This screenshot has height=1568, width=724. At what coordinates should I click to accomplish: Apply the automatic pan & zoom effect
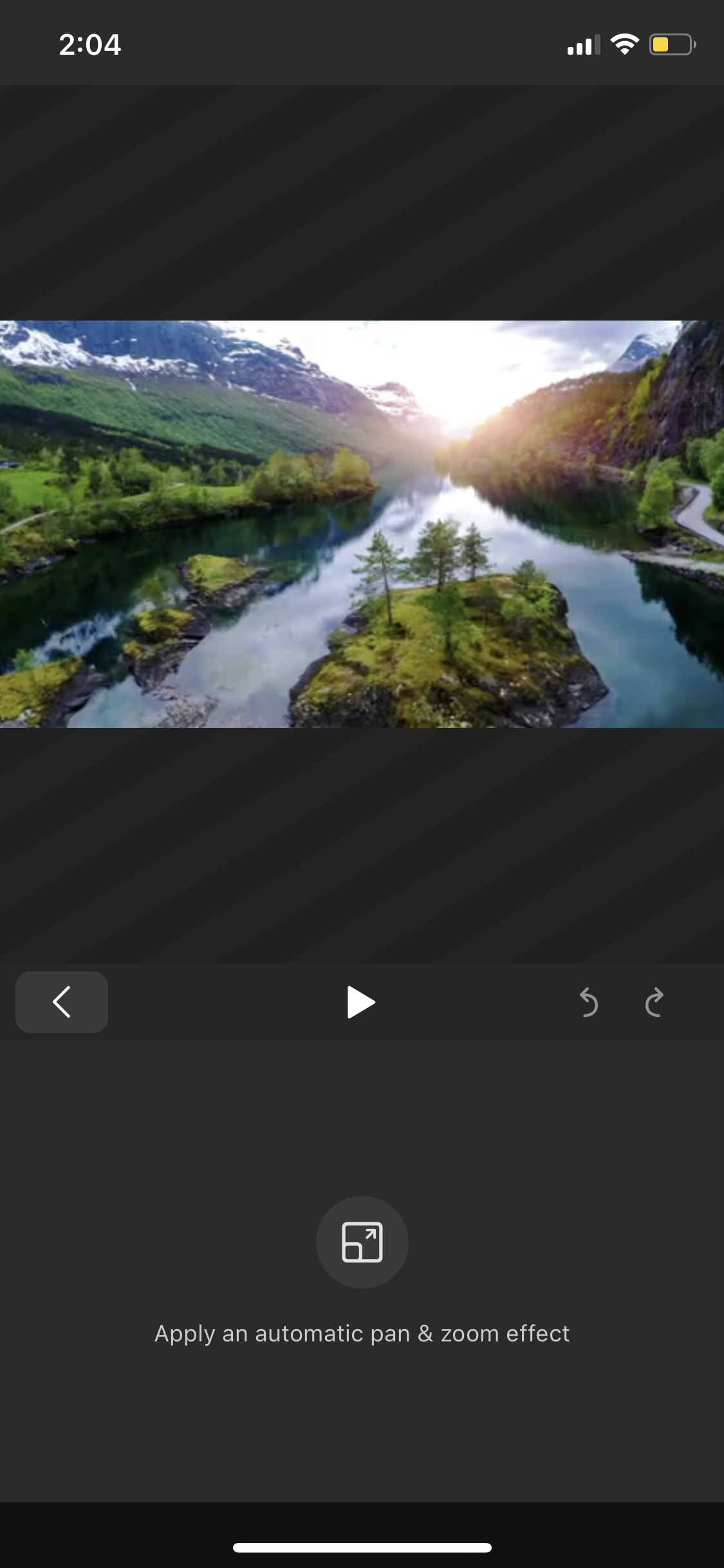click(362, 1242)
